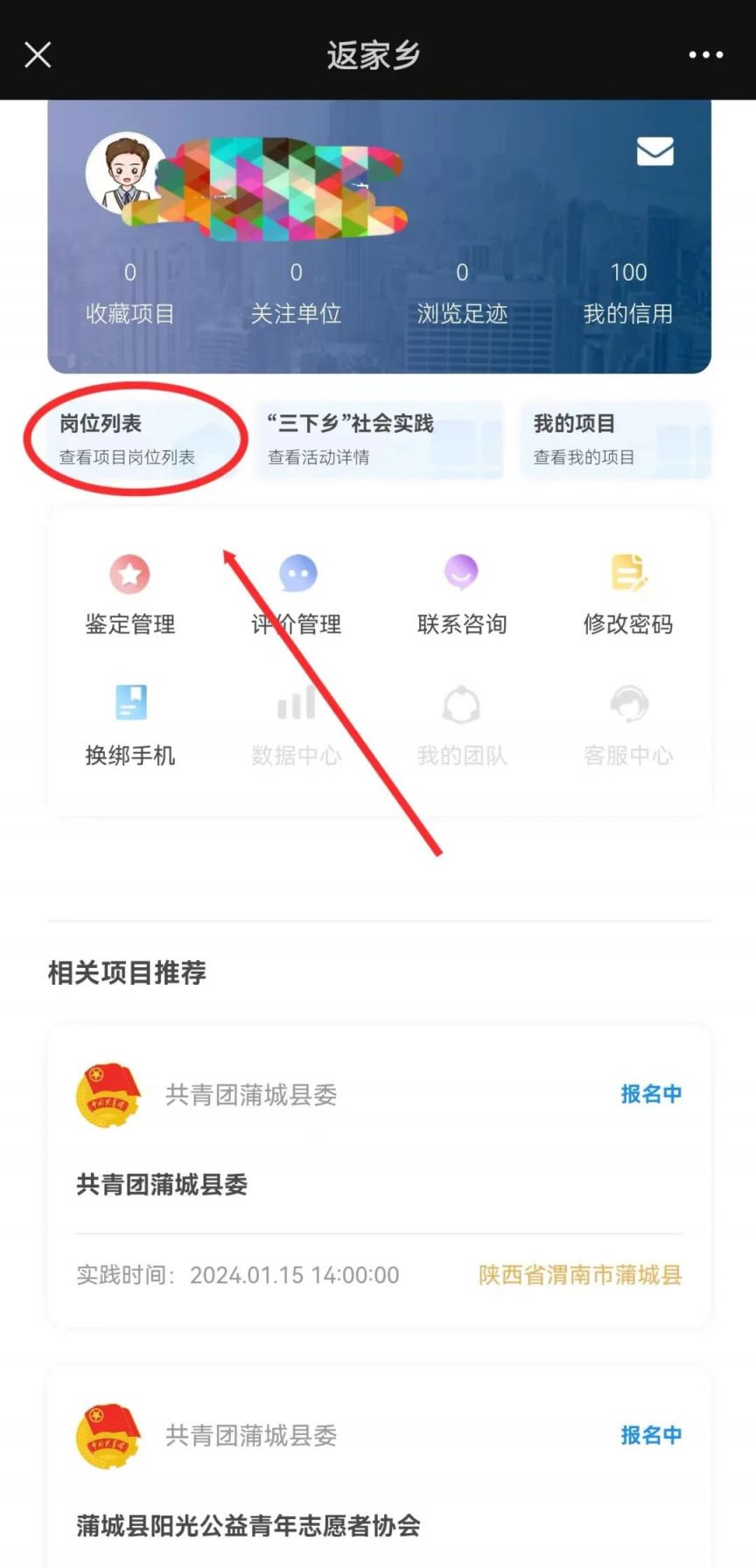The height and width of the screenshot is (1568, 756).
Task: Open 蒲城县阳光公益青年志愿者协会 project card
Action: [x=379, y=1467]
